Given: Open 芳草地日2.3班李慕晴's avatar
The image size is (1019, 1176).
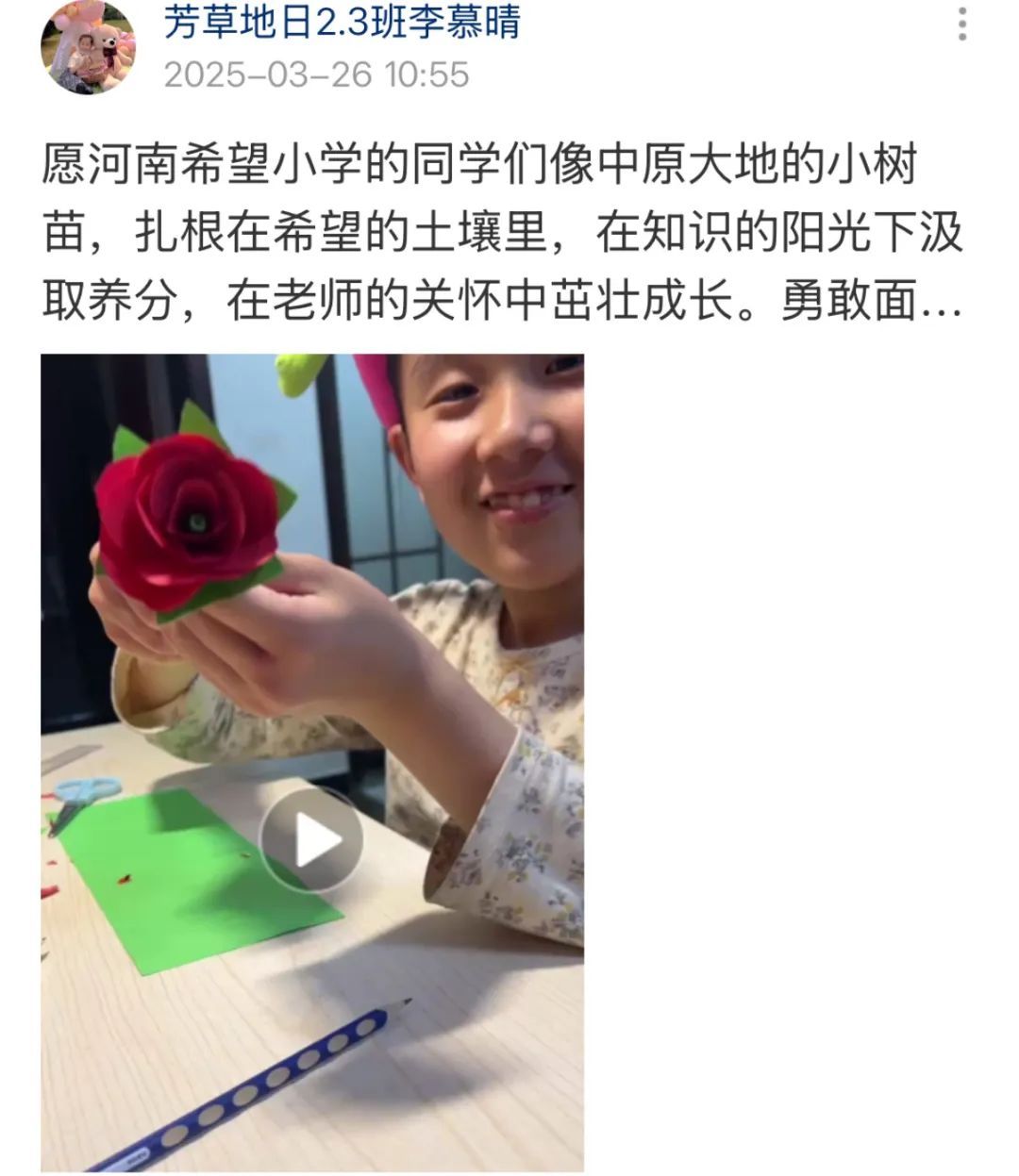Looking at the screenshot, I should click(88, 47).
